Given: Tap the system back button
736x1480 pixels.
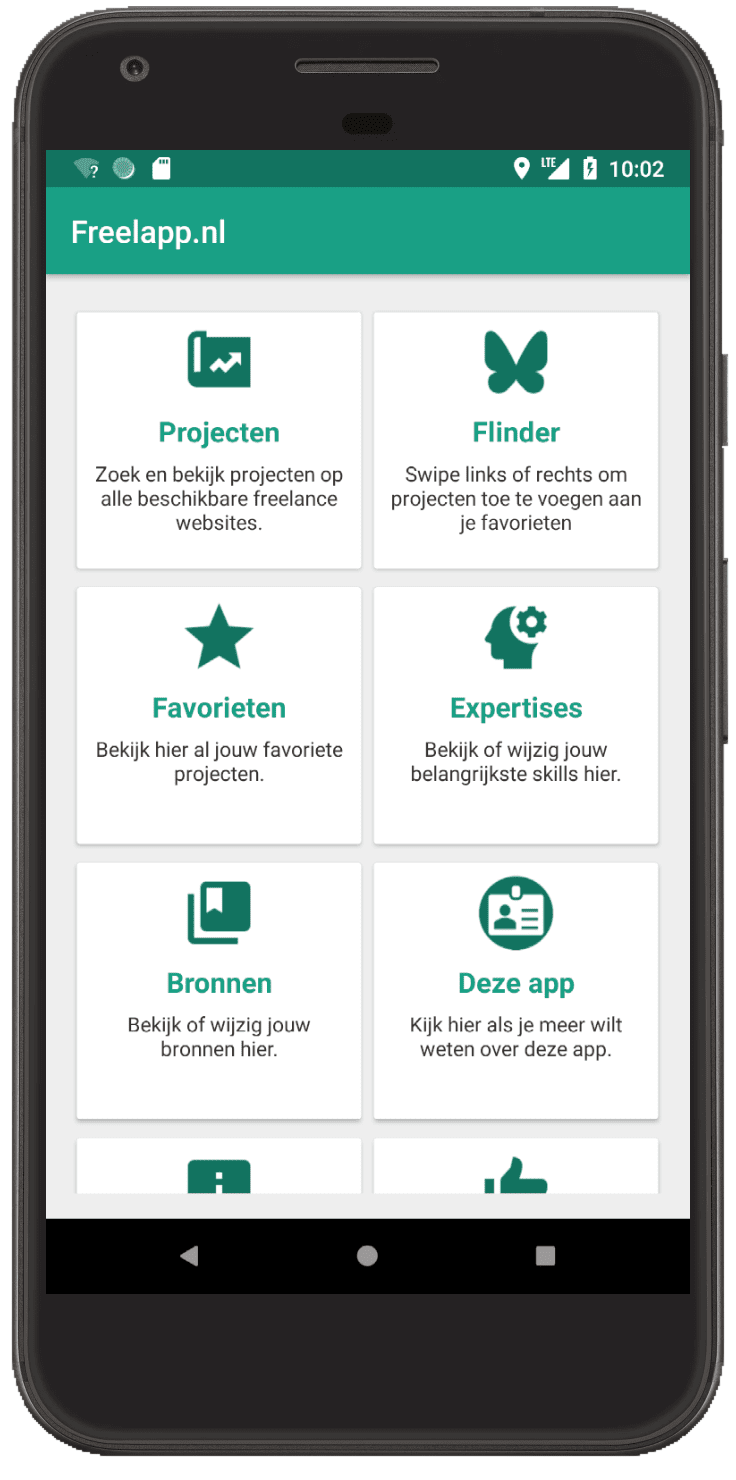Looking at the screenshot, I should (x=189, y=1256).
